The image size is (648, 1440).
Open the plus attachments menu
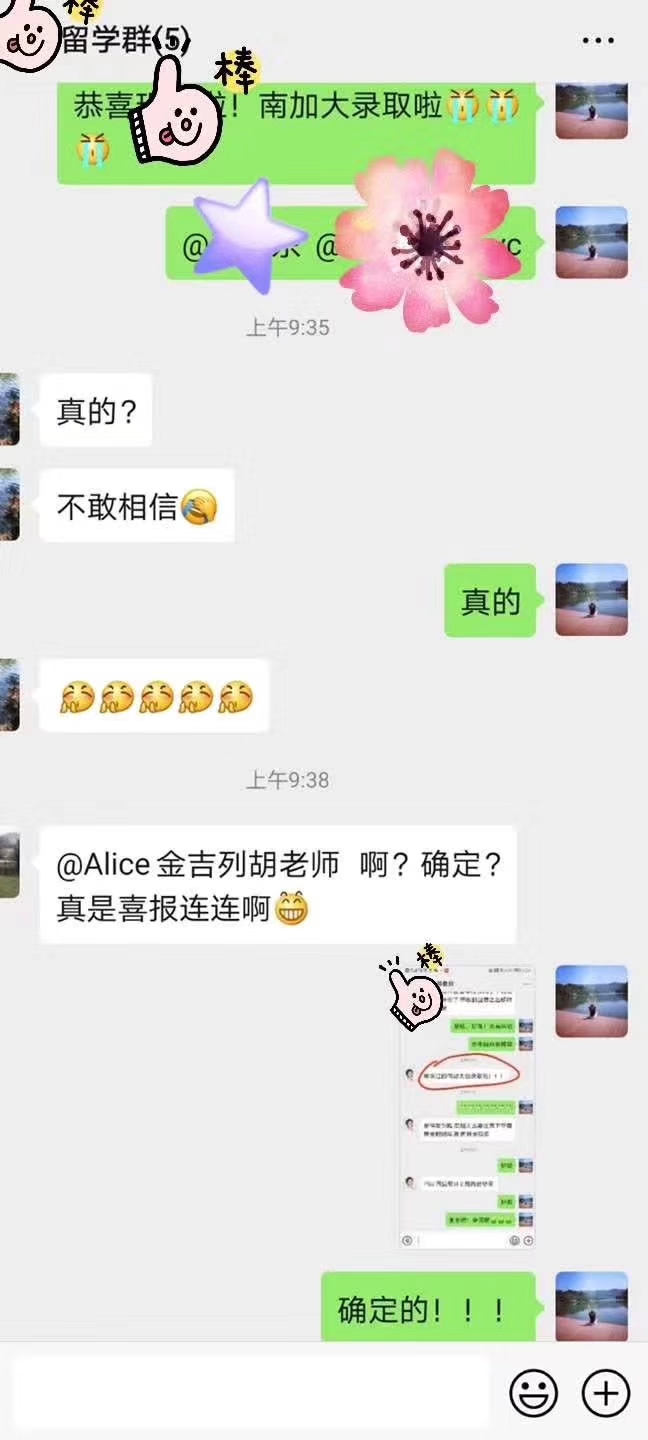[x=605, y=1392]
